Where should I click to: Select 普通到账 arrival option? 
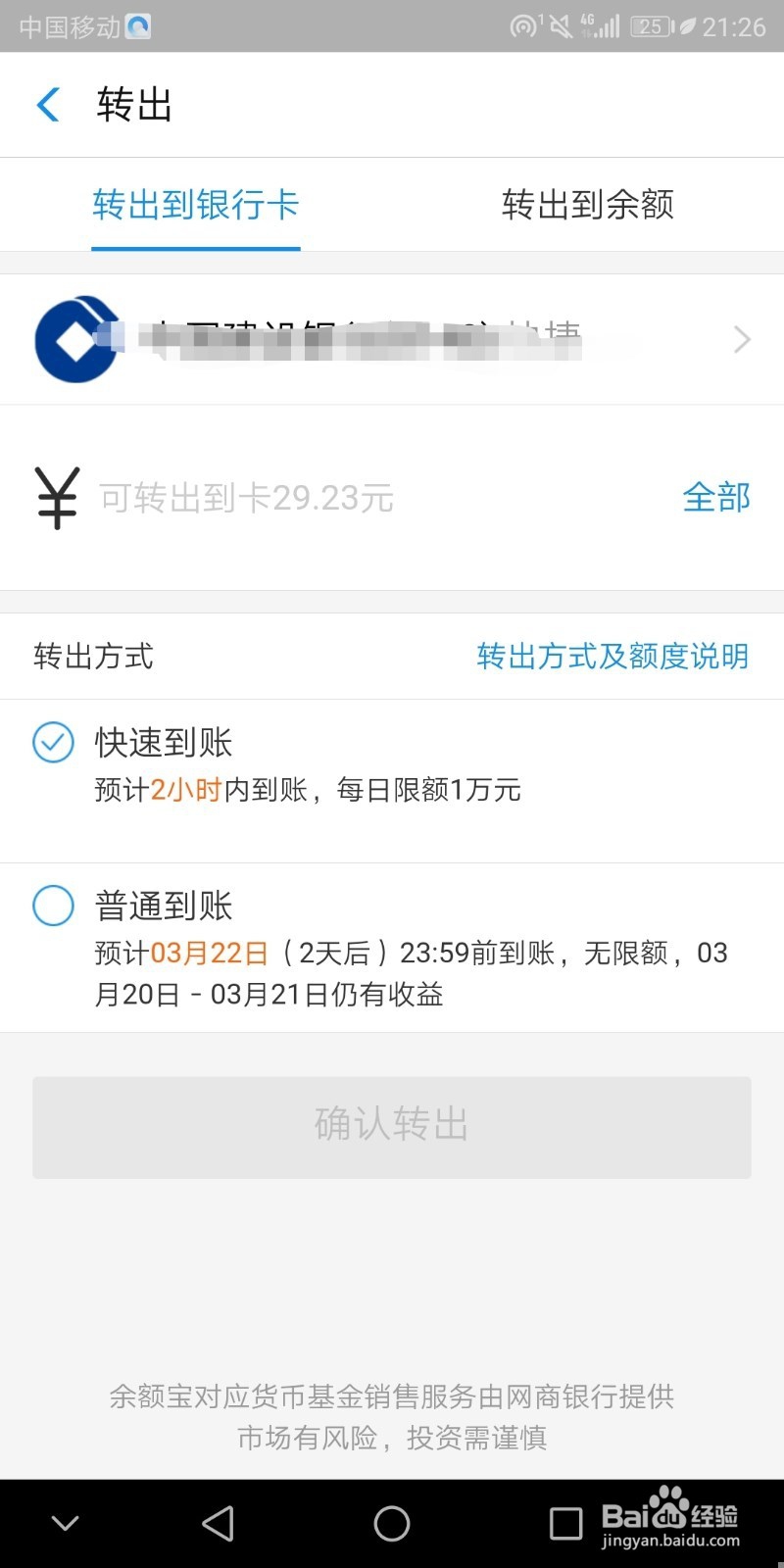pos(162,906)
